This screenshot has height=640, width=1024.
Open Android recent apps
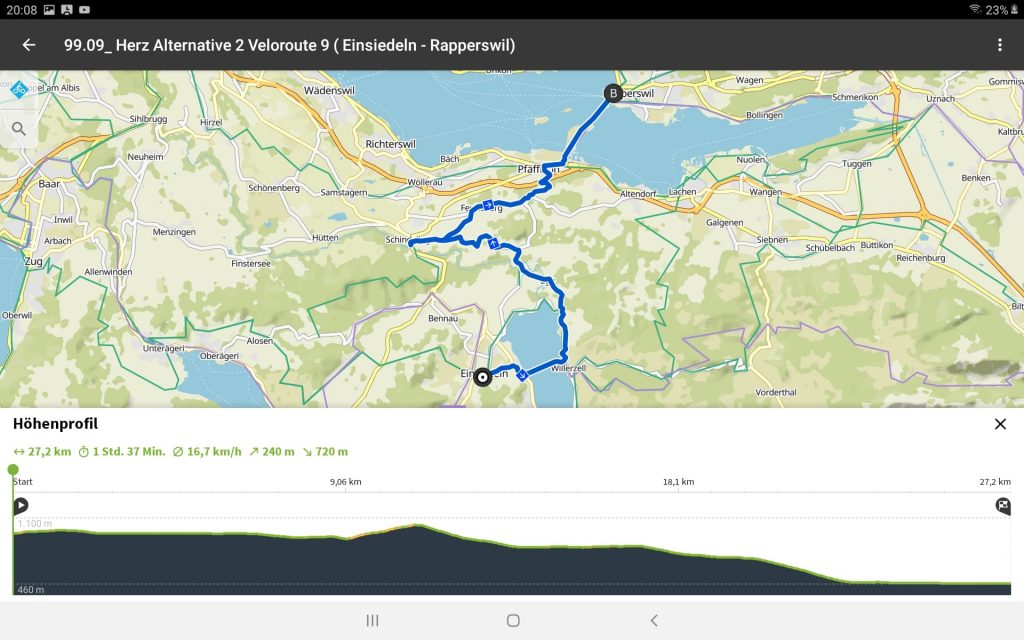tap(372, 620)
